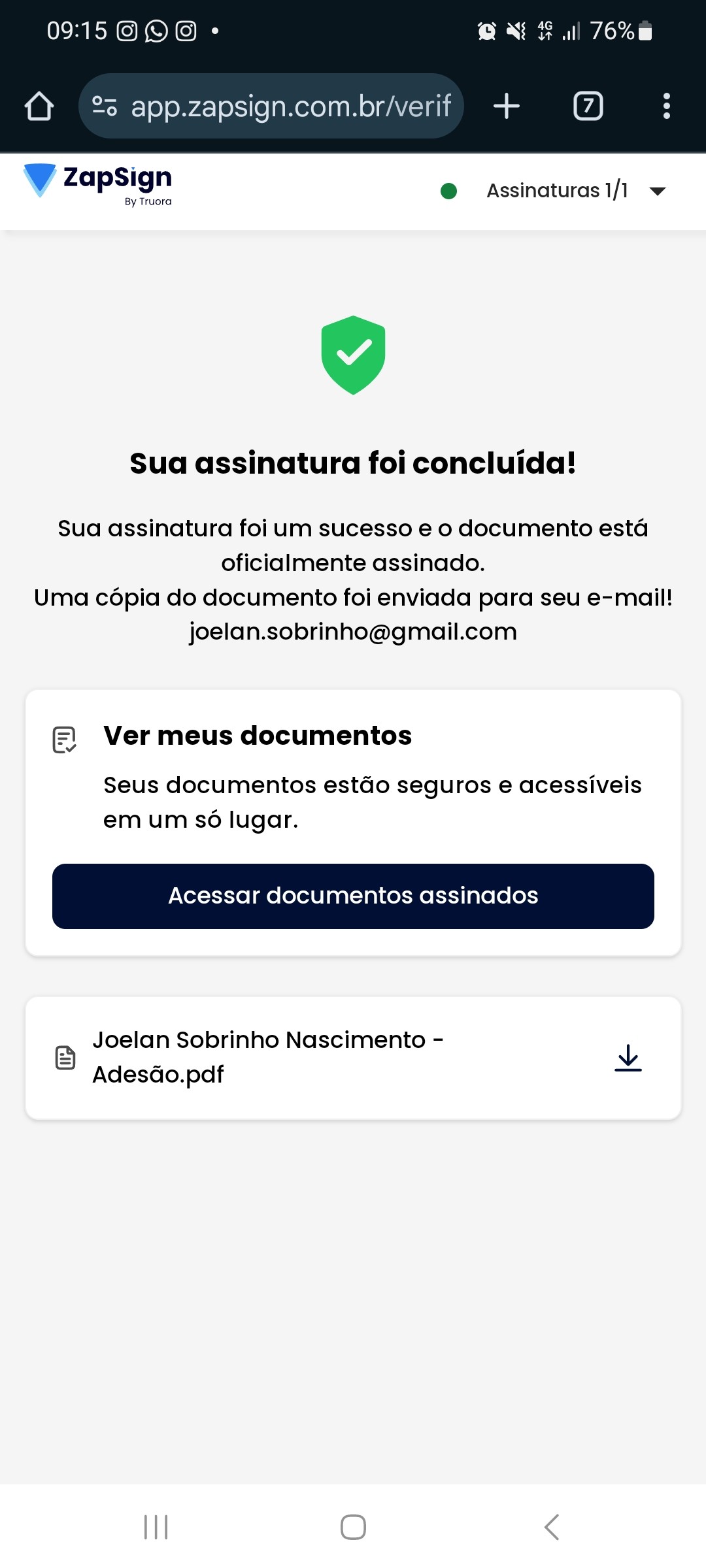Open the browser overflow menu
This screenshot has width=706, height=1568.
pyautogui.click(x=666, y=106)
